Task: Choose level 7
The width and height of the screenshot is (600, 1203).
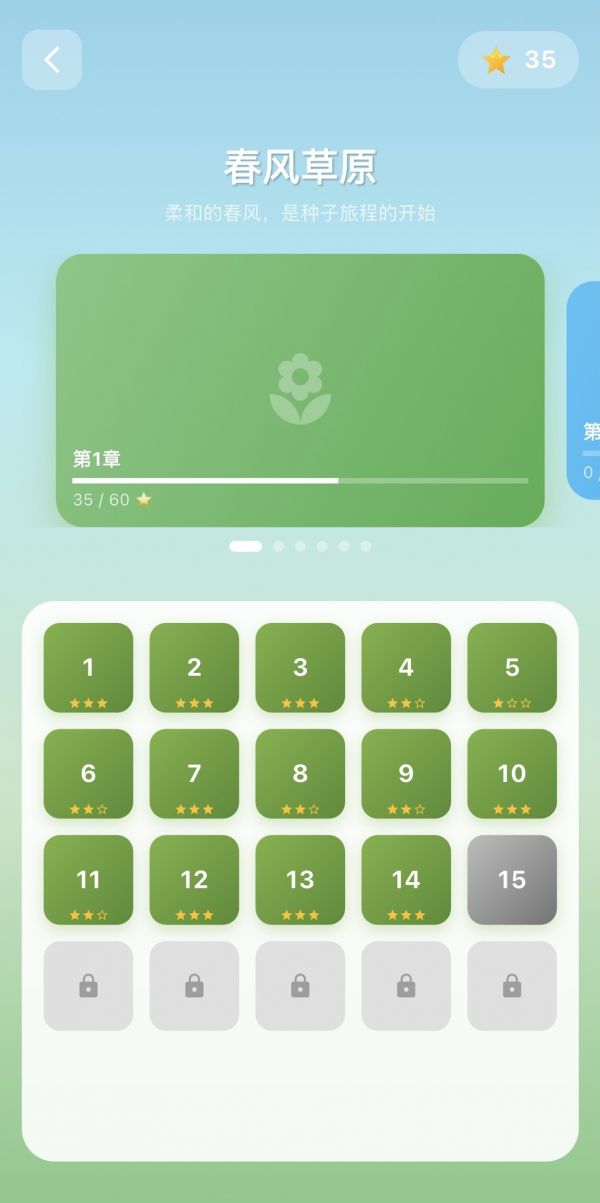Action: click(194, 773)
